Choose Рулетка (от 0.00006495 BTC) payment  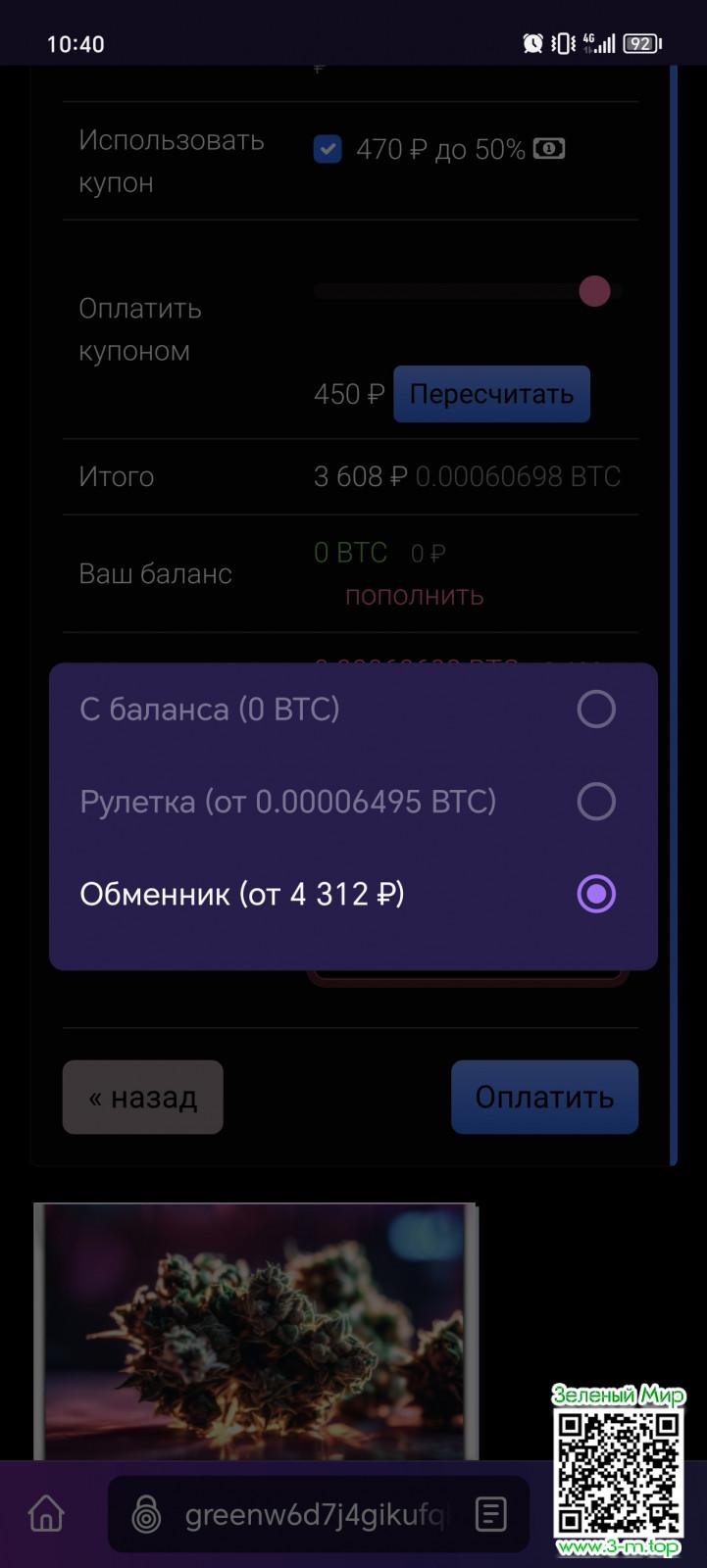click(x=594, y=802)
